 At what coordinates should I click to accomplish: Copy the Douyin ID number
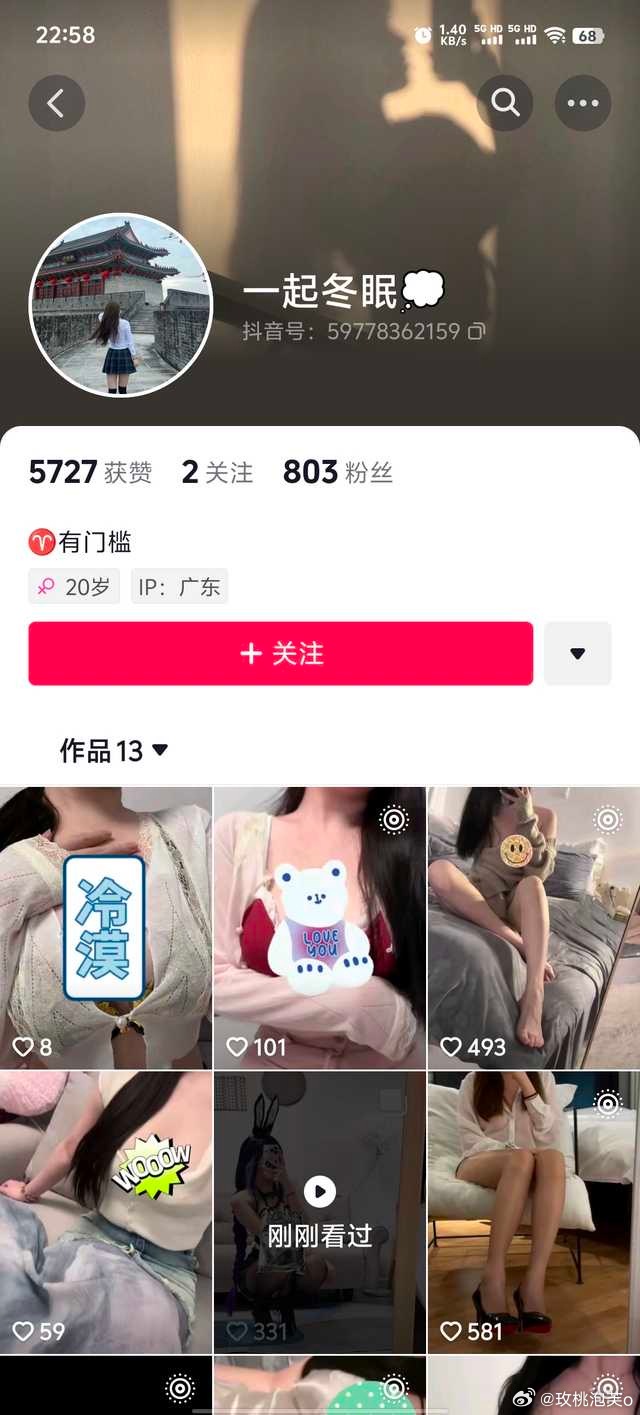(477, 331)
